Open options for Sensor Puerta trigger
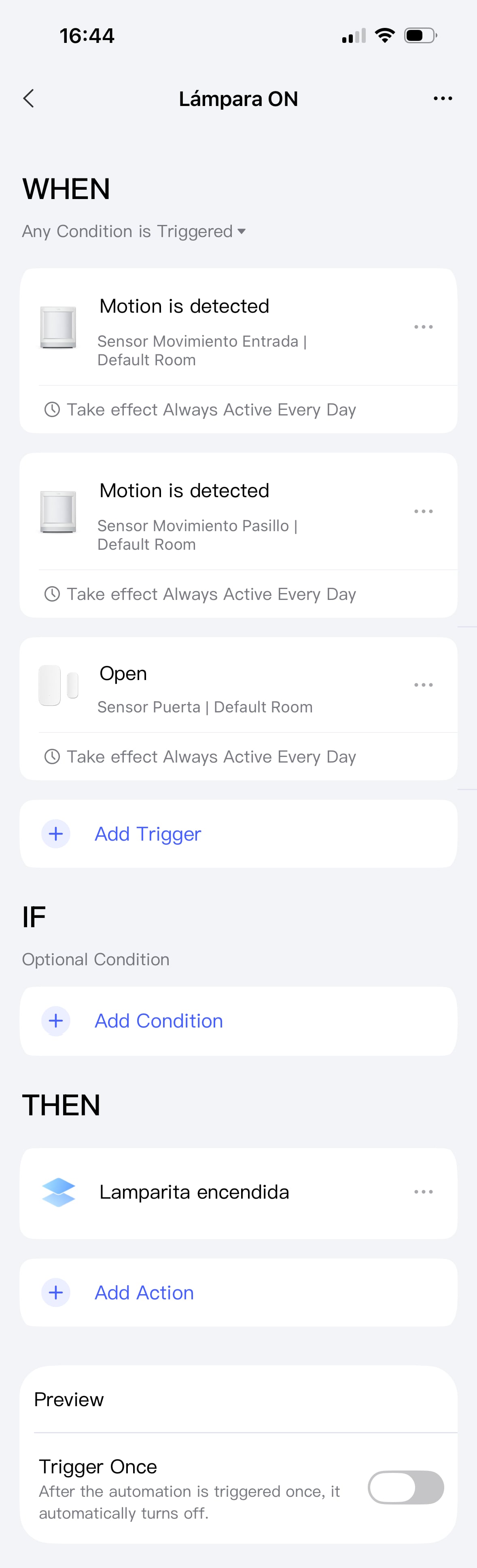This screenshot has width=477, height=1568. pyautogui.click(x=424, y=685)
